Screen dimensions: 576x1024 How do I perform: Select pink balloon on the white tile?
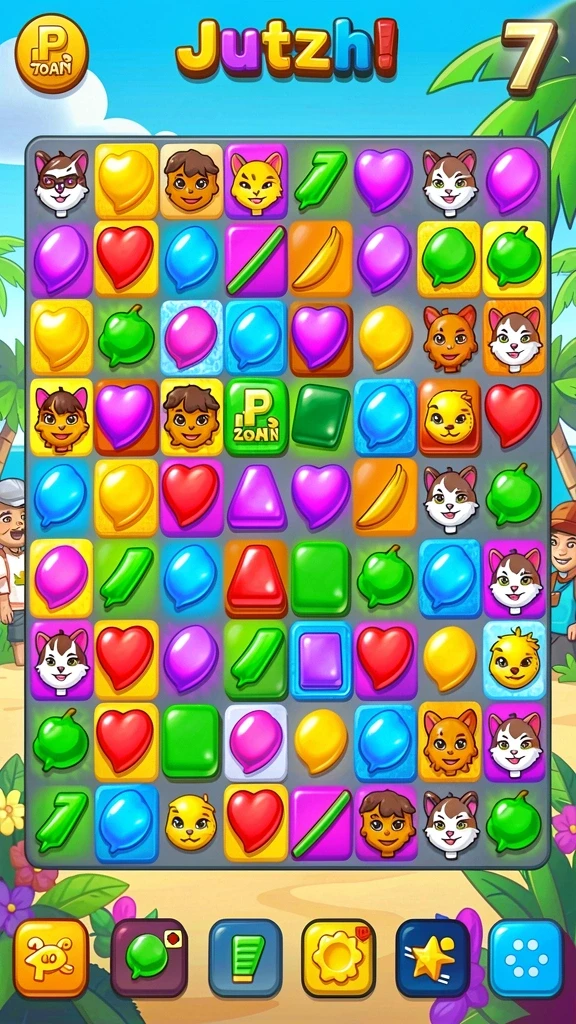(x=256, y=742)
